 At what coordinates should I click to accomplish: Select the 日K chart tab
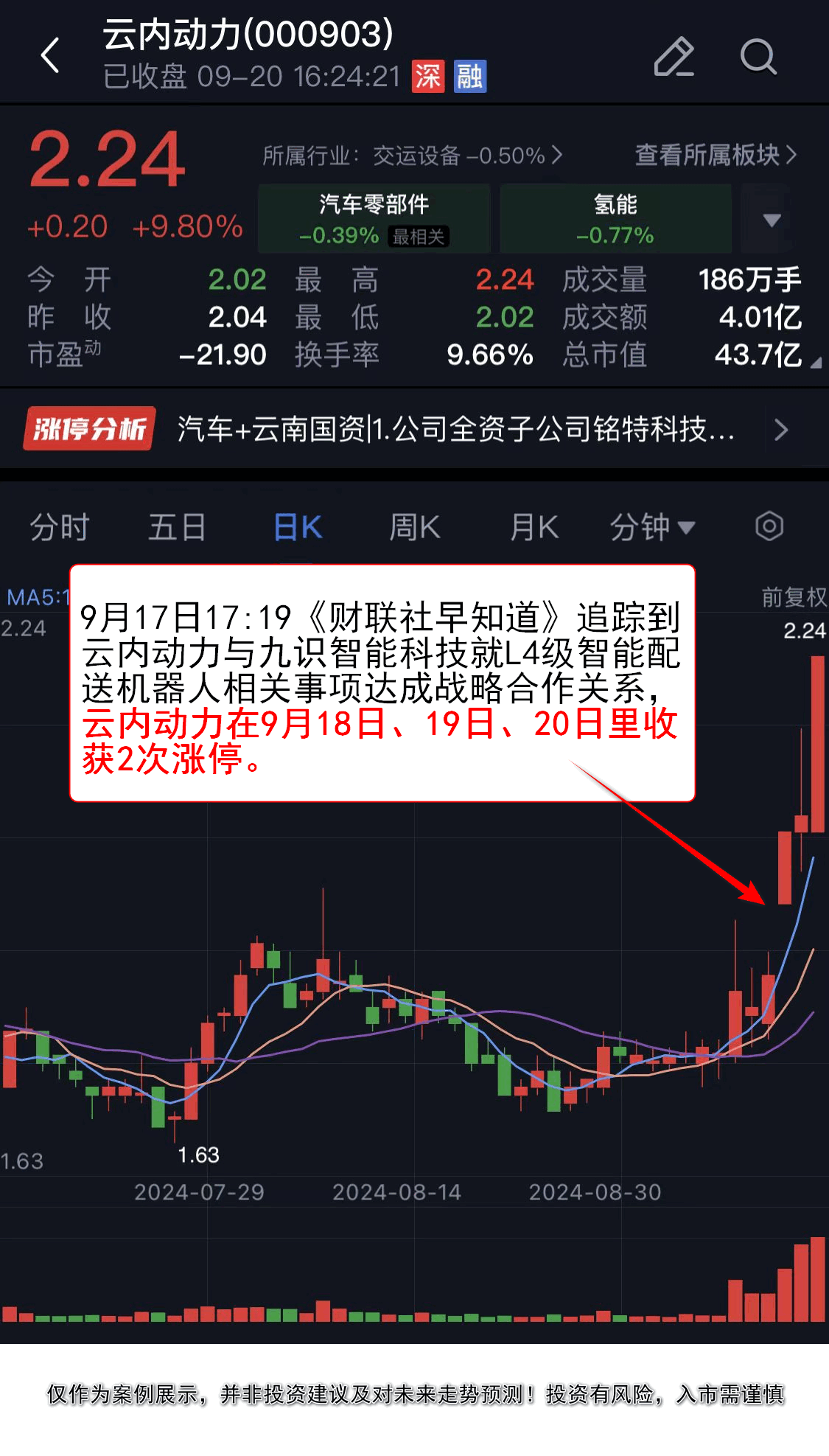298,527
